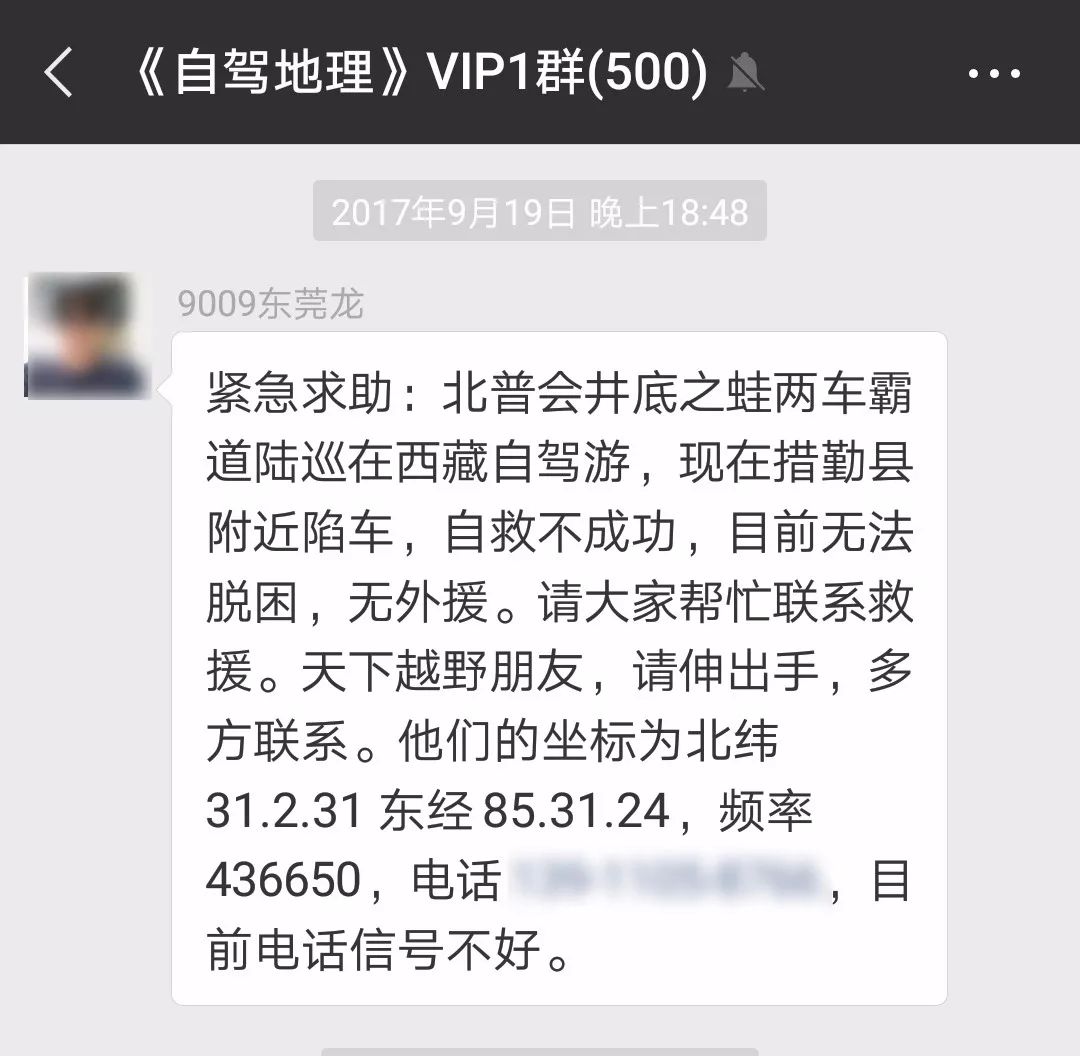The image size is (1080, 1056).
Task: Open the three-dot chat info menu
Action: click(x=994, y=74)
